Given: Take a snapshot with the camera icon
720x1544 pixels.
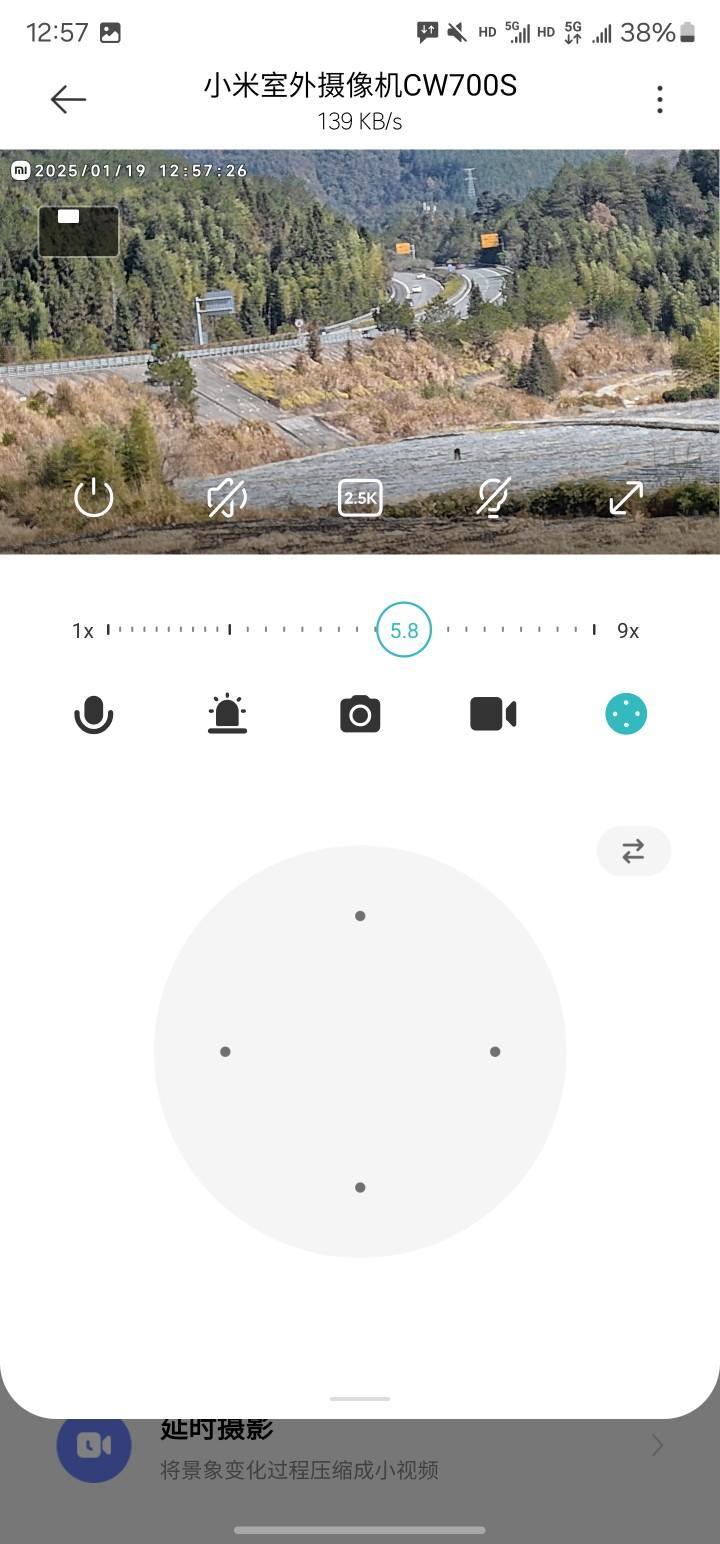Looking at the screenshot, I should point(360,714).
